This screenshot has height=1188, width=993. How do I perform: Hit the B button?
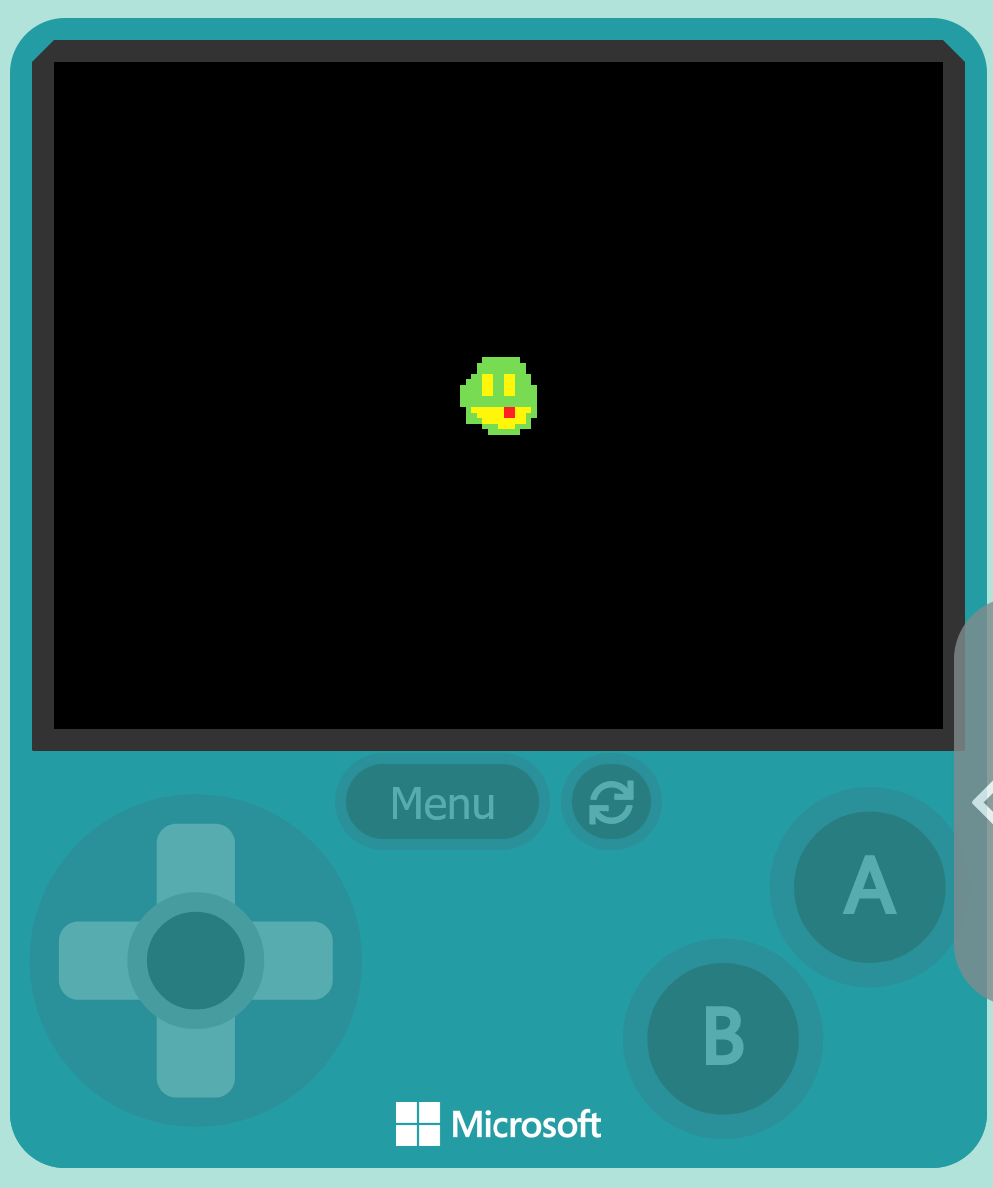coord(723,1038)
